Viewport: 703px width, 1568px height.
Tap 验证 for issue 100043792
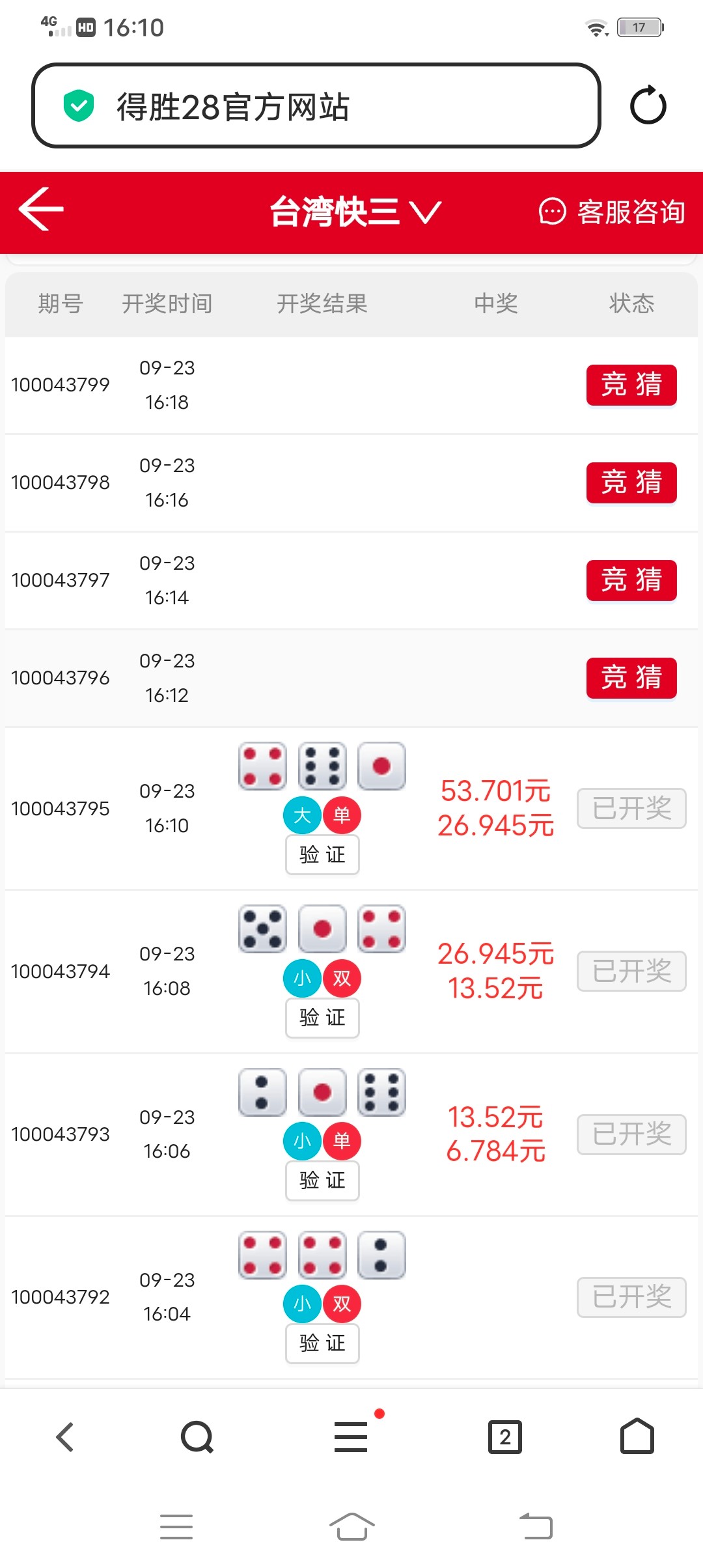pos(322,1343)
